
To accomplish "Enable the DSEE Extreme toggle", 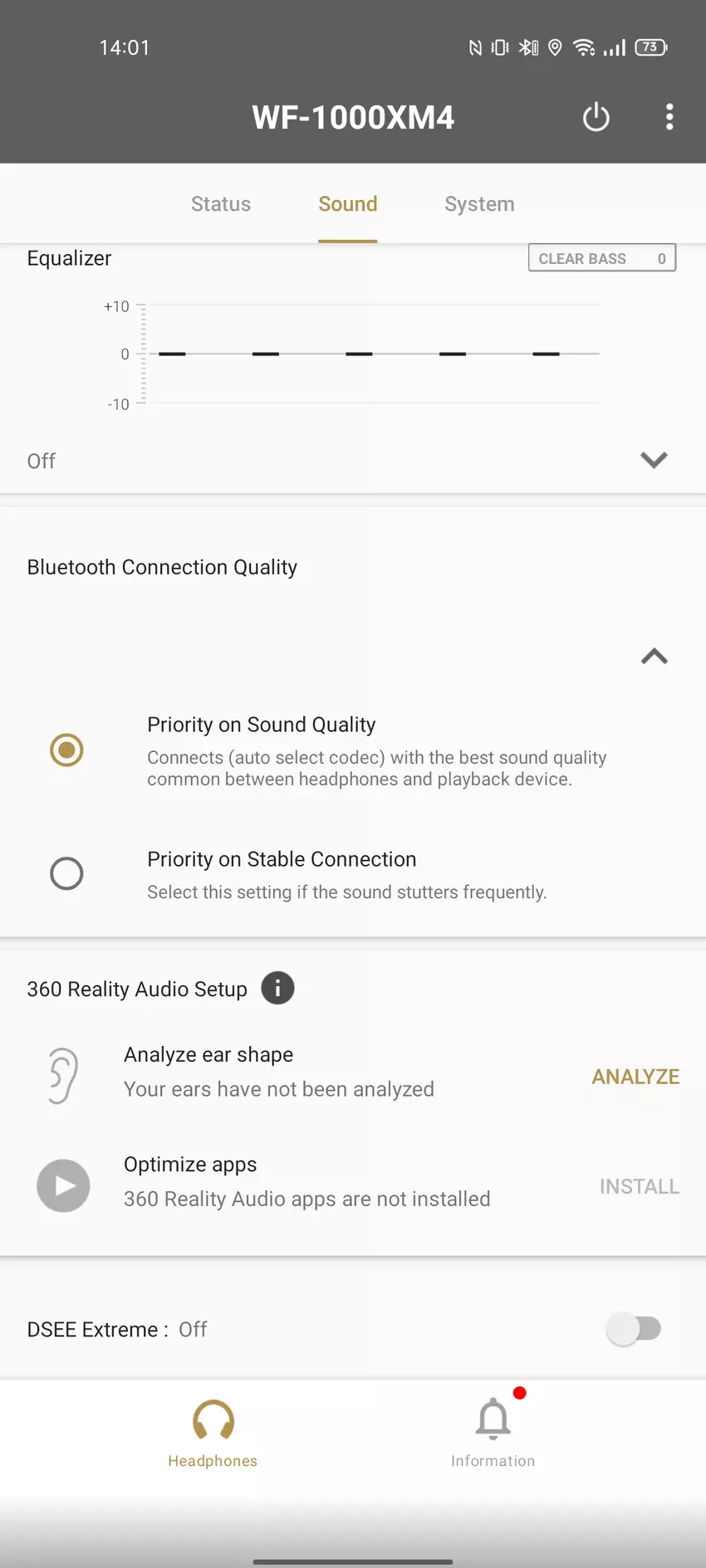I will click(634, 1329).
